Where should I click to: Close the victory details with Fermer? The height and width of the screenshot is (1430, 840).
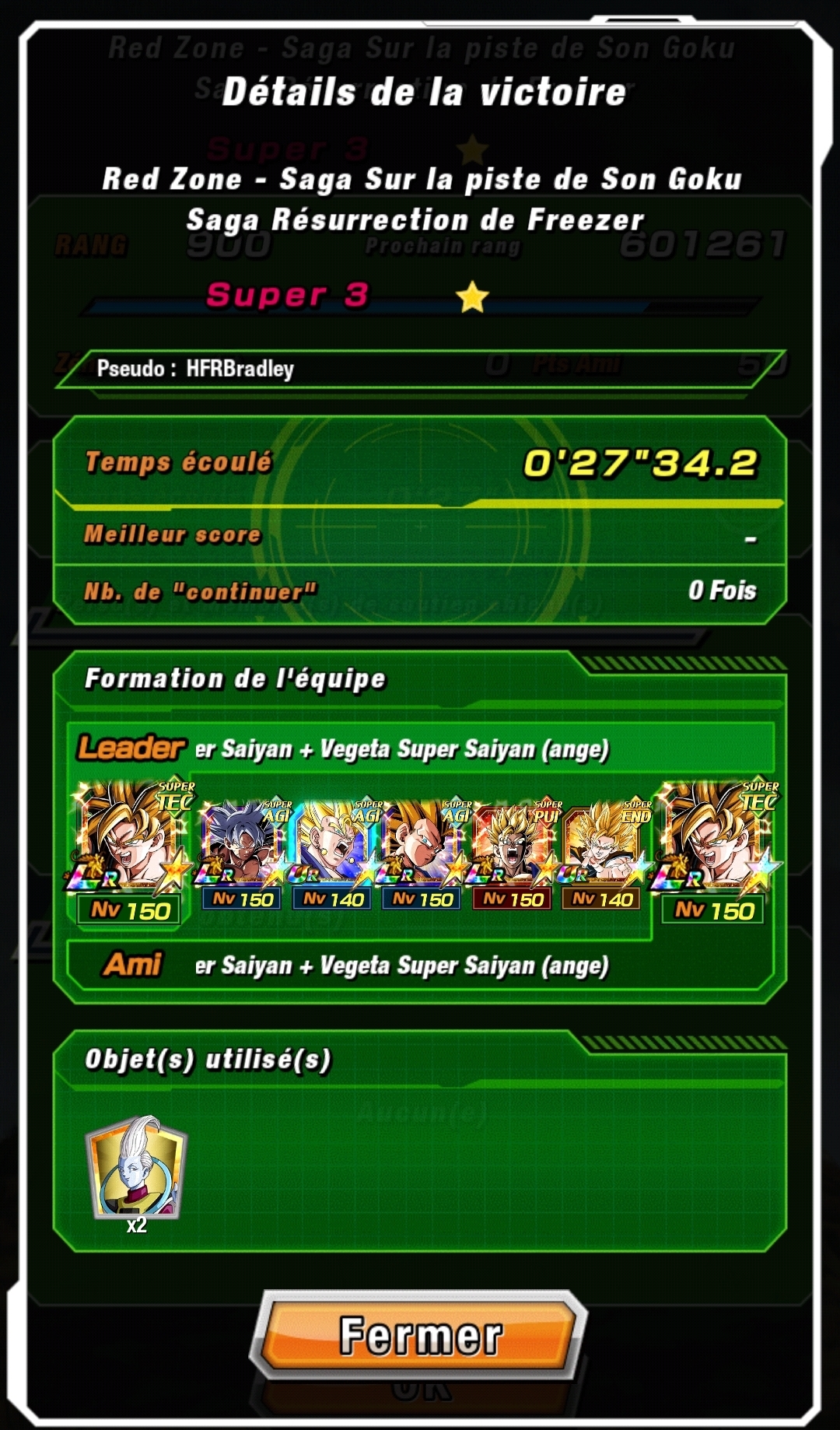click(x=420, y=1335)
